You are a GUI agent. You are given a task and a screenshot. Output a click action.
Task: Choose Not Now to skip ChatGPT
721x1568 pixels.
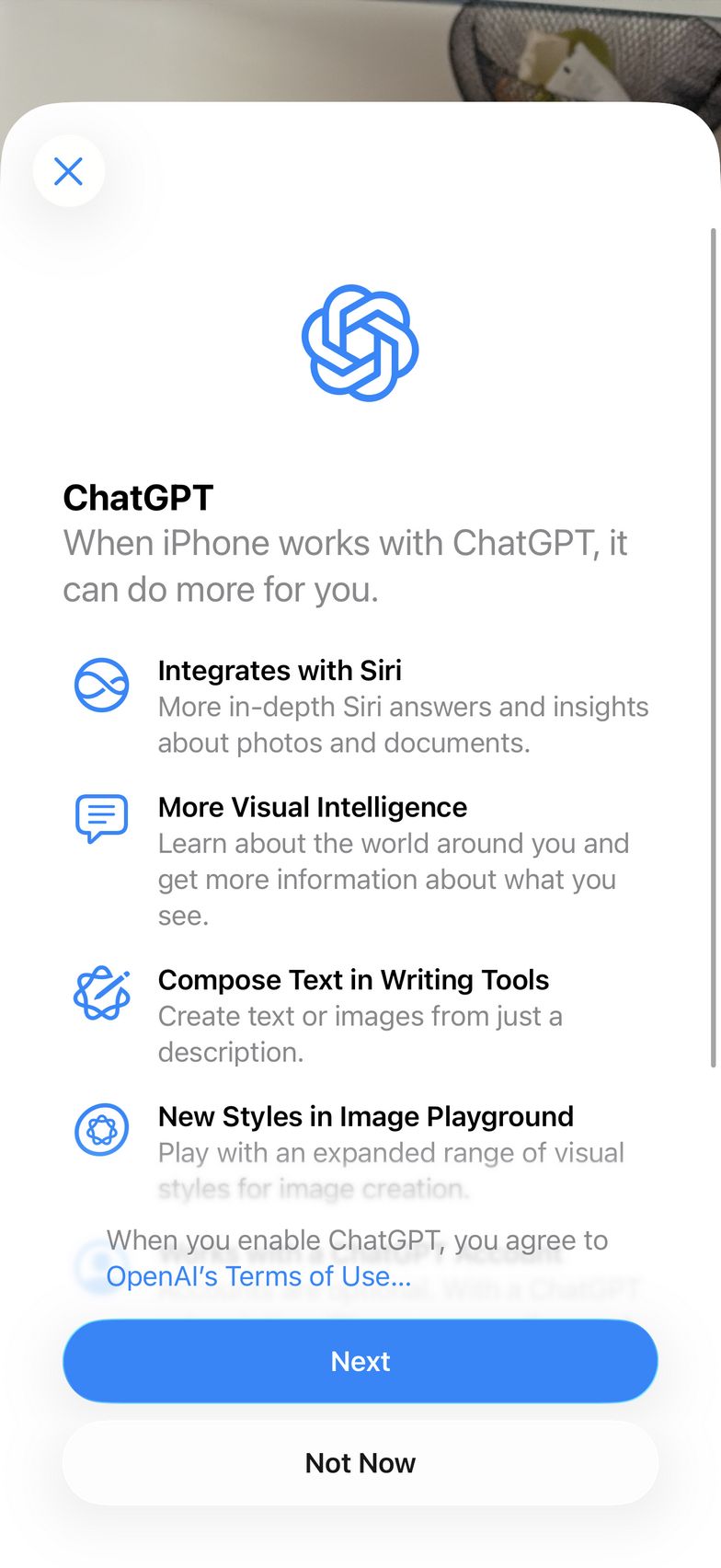pyautogui.click(x=360, y=1463)
